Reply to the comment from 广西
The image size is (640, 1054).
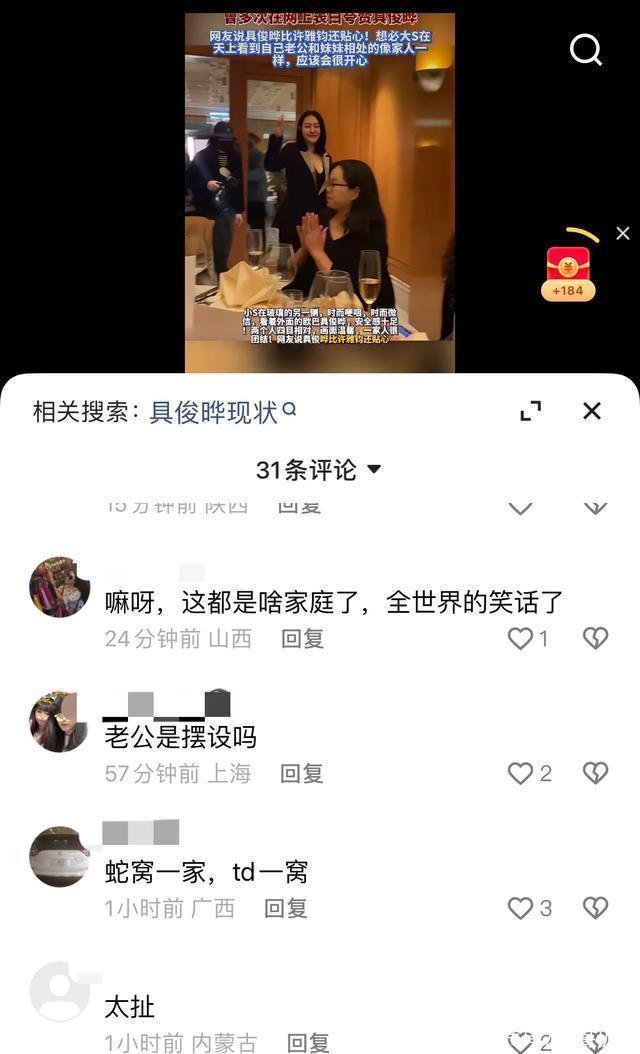tap(286, 908)
